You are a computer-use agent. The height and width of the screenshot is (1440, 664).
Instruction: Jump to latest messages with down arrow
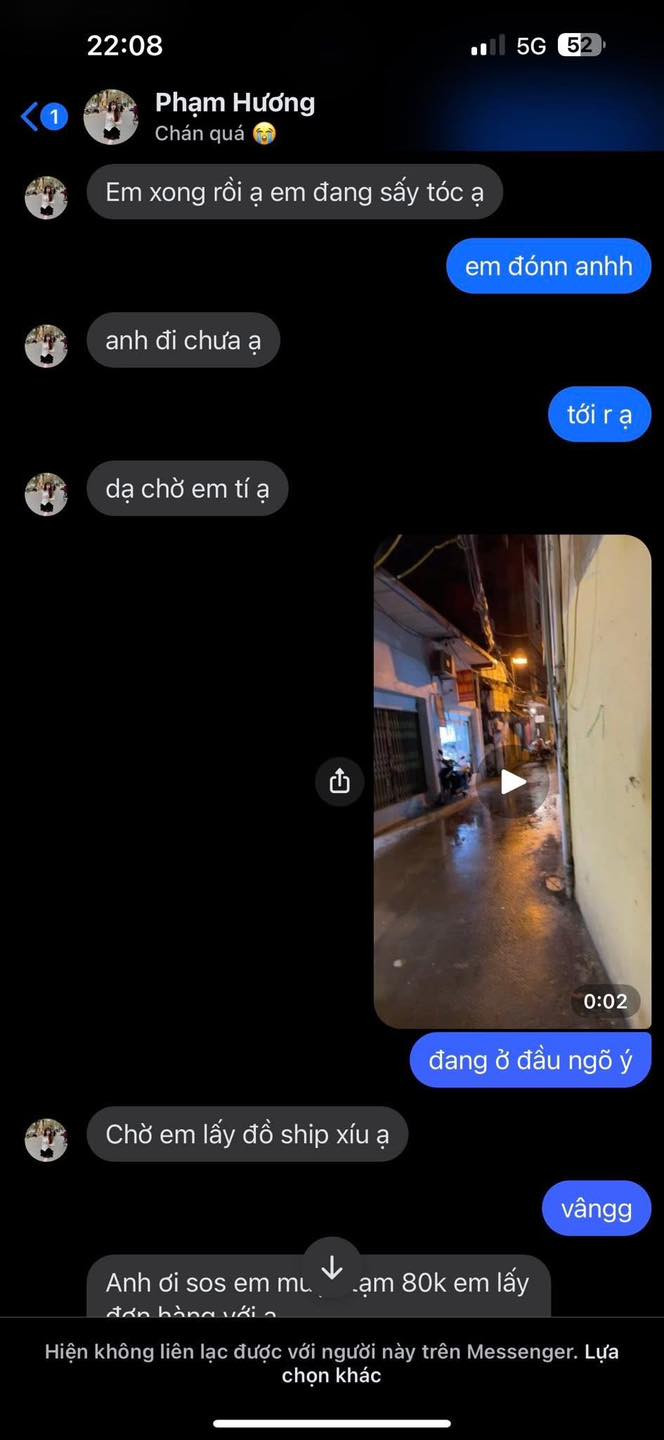(332, 1268)
